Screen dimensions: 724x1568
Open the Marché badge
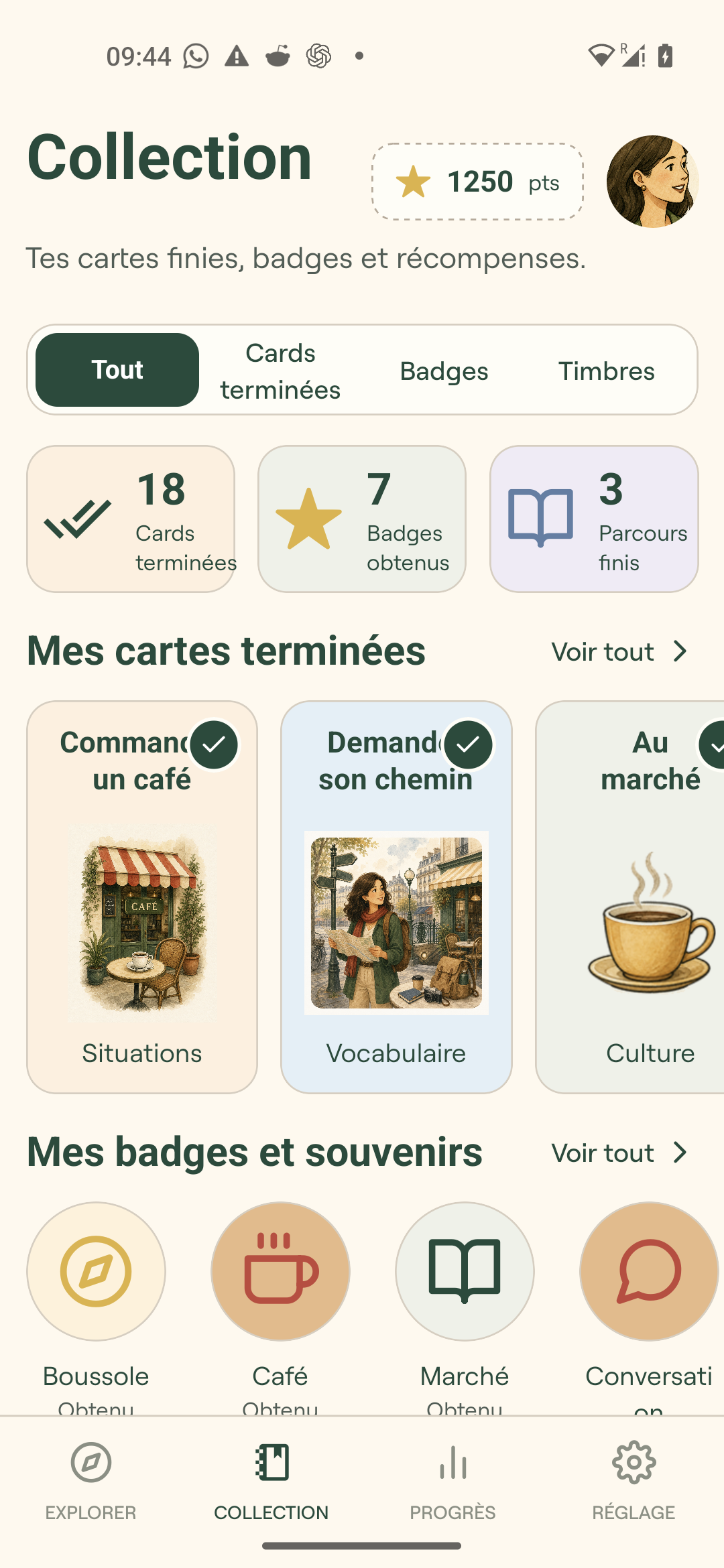coord(465,1271)
